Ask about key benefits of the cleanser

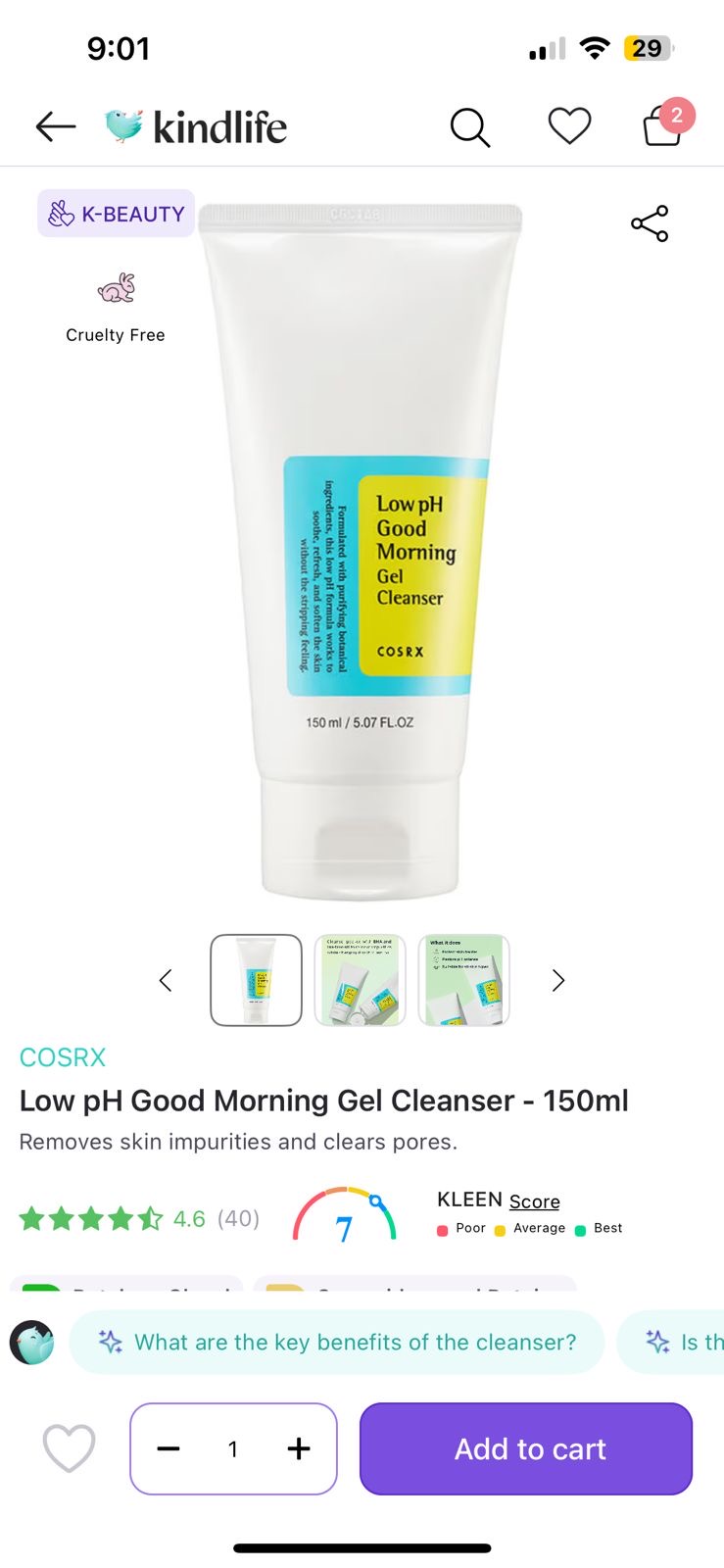(x=337, y=1342)
